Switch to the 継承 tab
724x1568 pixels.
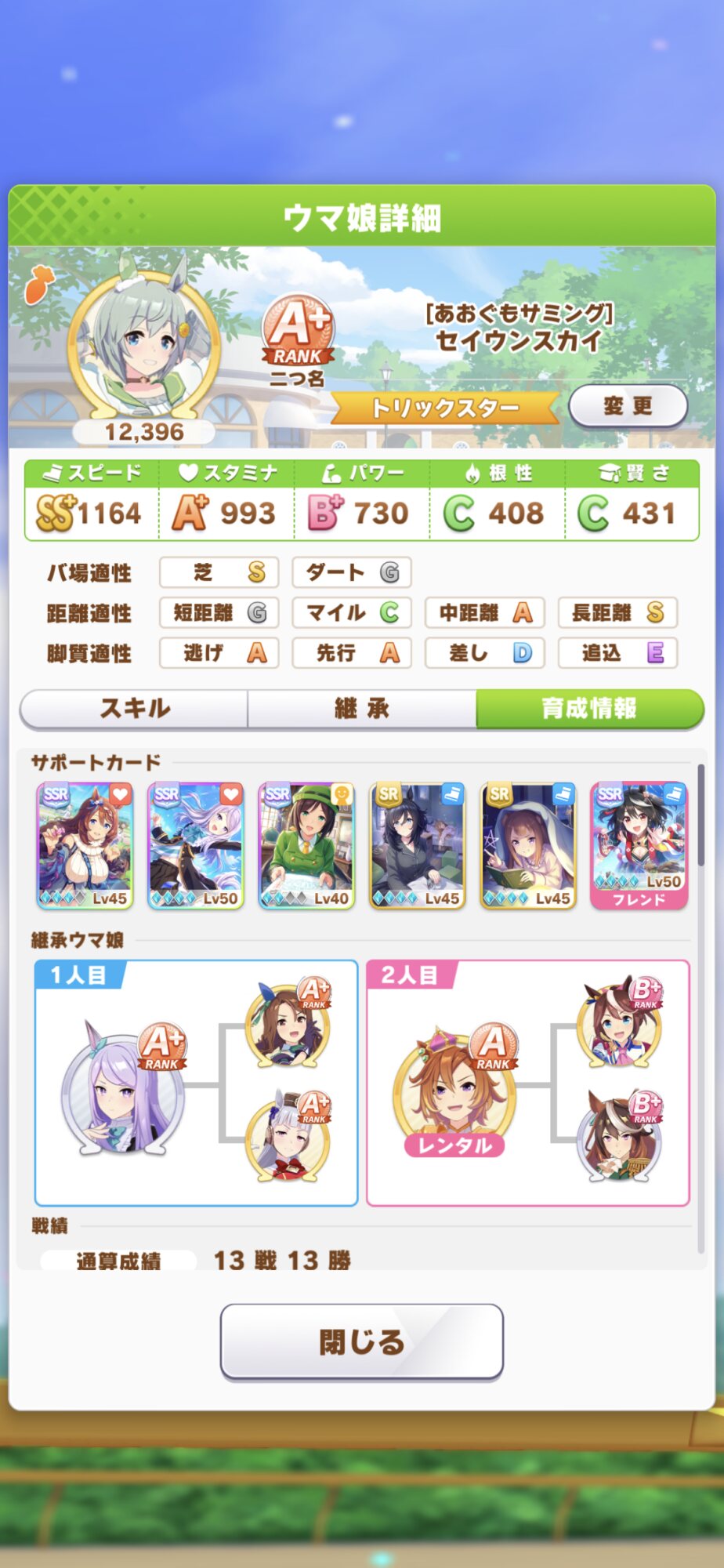pos(362,709)
